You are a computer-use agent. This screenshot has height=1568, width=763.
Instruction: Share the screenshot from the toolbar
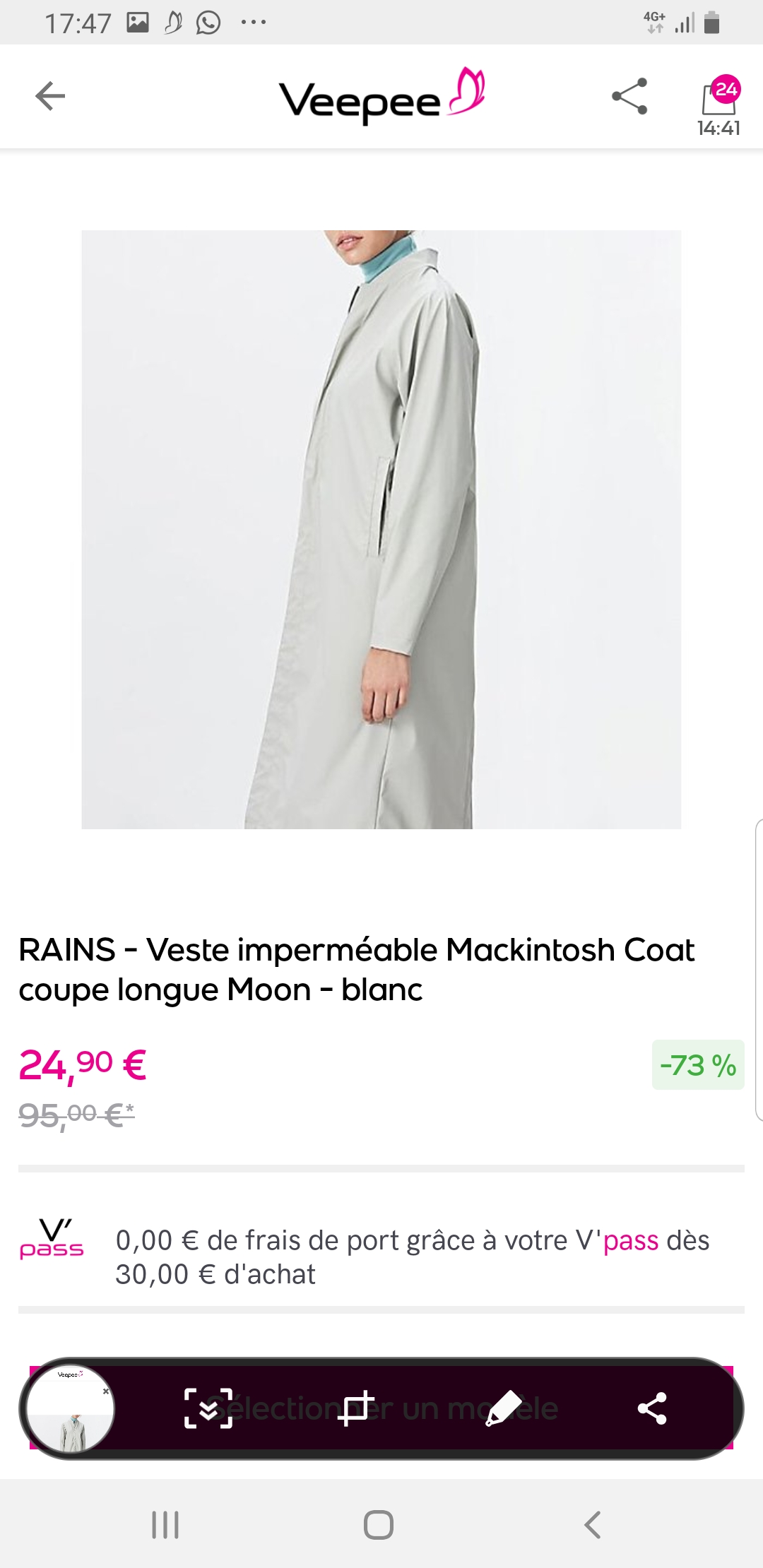click(x=651, y=1408)
